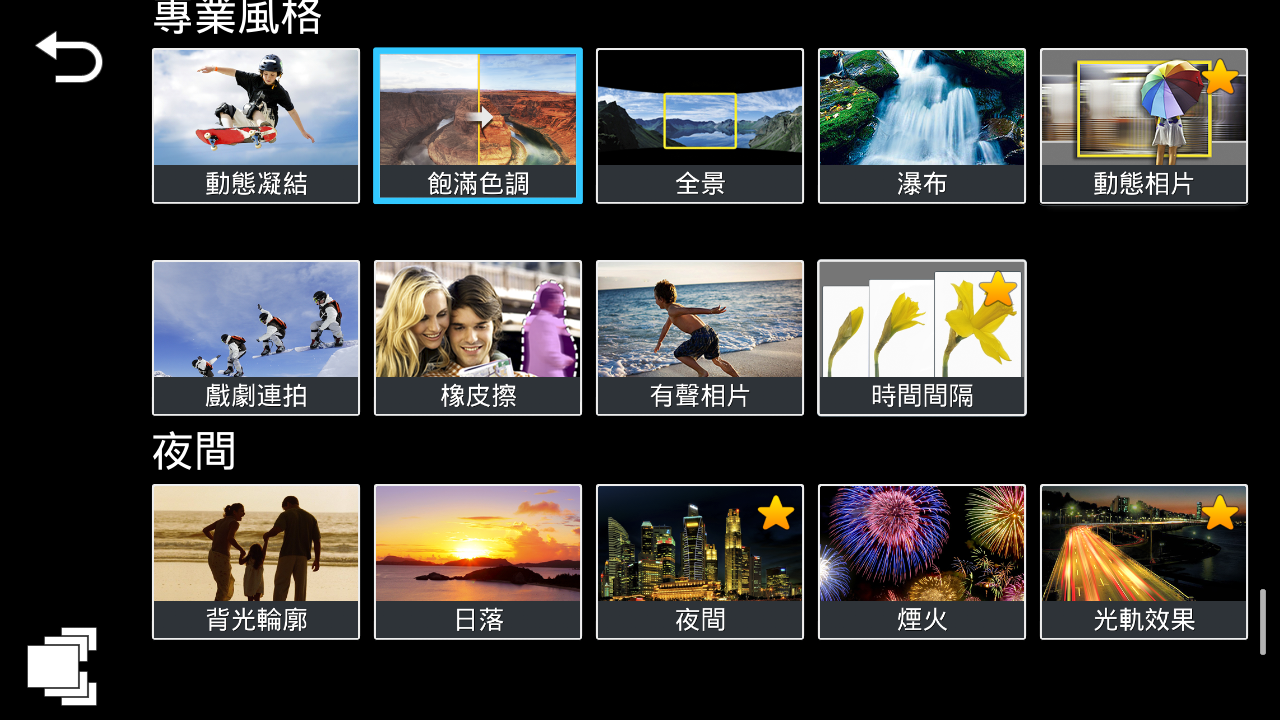
Task: Select the 飽滿色調 mode tile
Action: point(478,126)
